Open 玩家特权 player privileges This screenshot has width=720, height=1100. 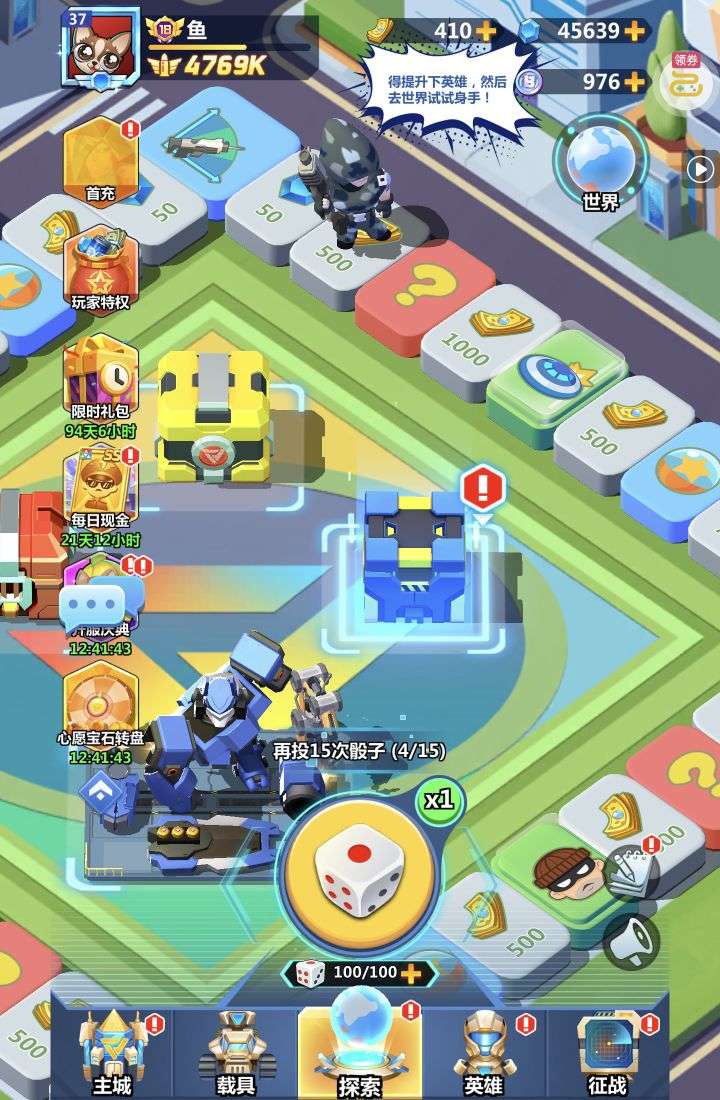pos(100,268)
